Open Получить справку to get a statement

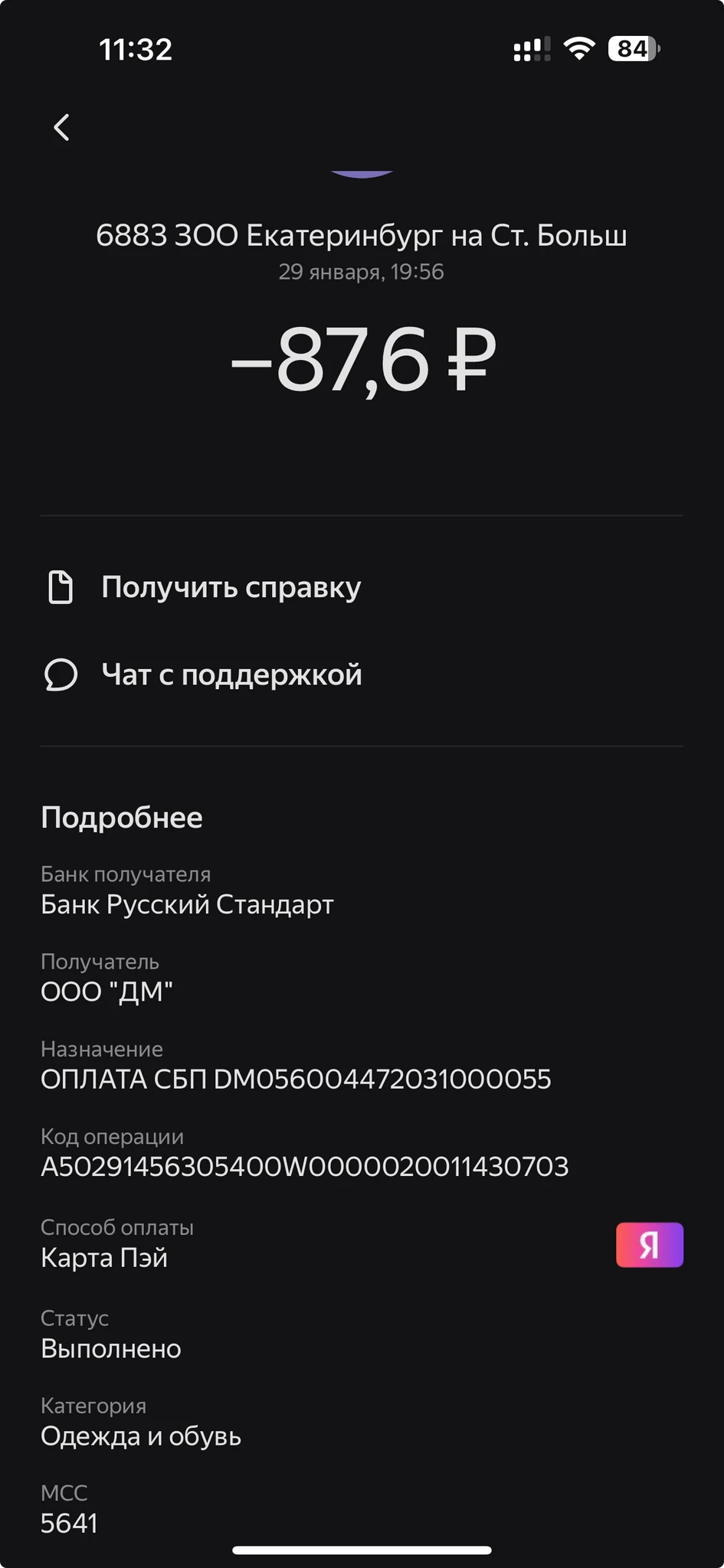coord(230,588)
